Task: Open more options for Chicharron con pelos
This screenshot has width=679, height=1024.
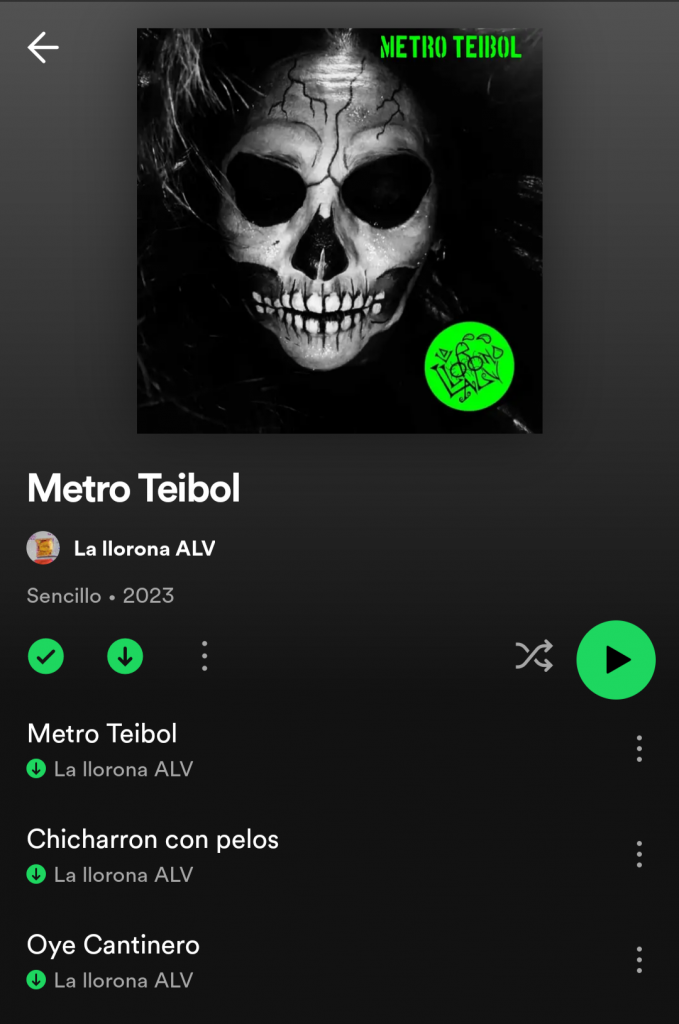Action: 639,854
